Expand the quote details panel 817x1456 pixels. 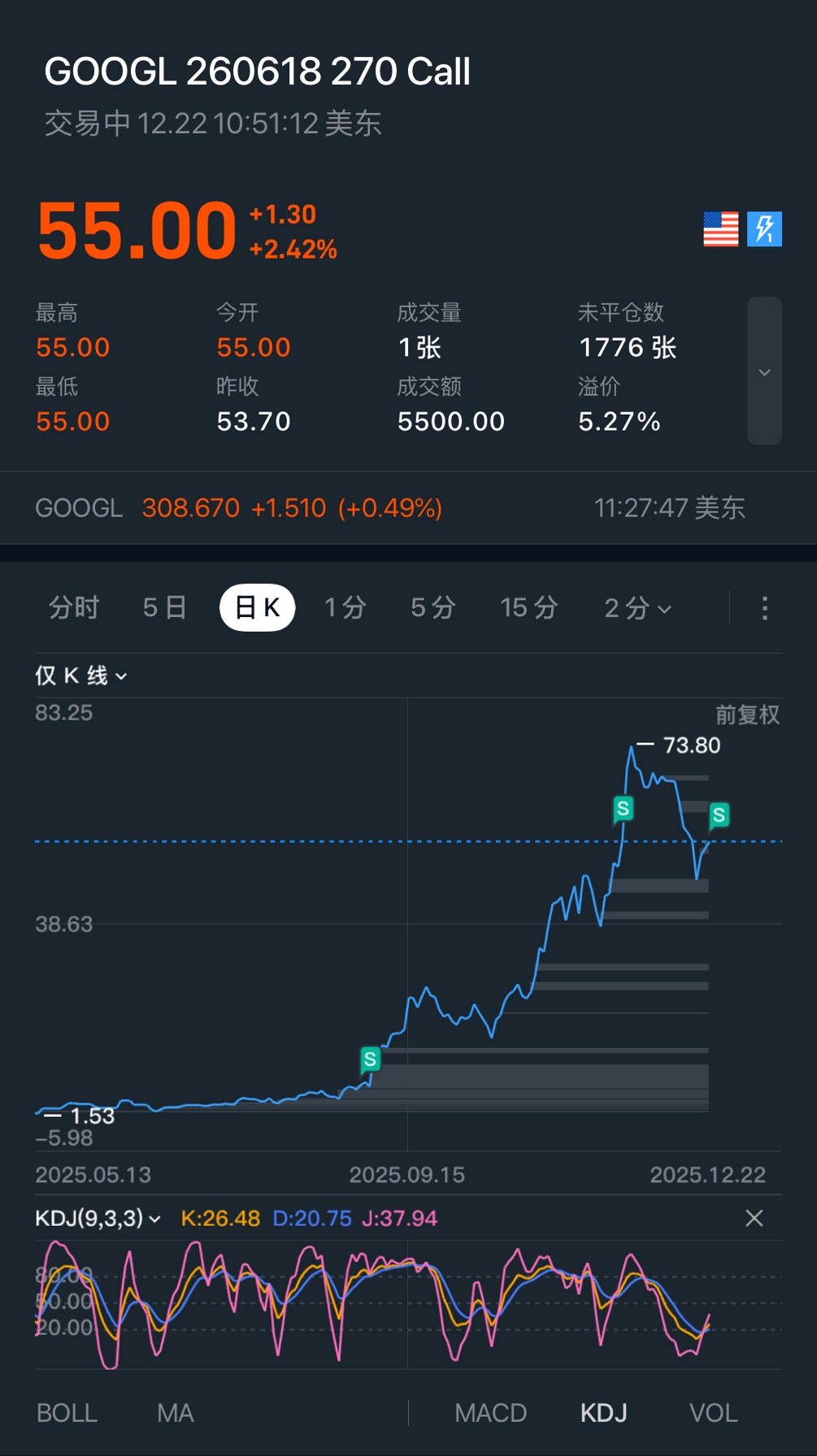(764, 372)
